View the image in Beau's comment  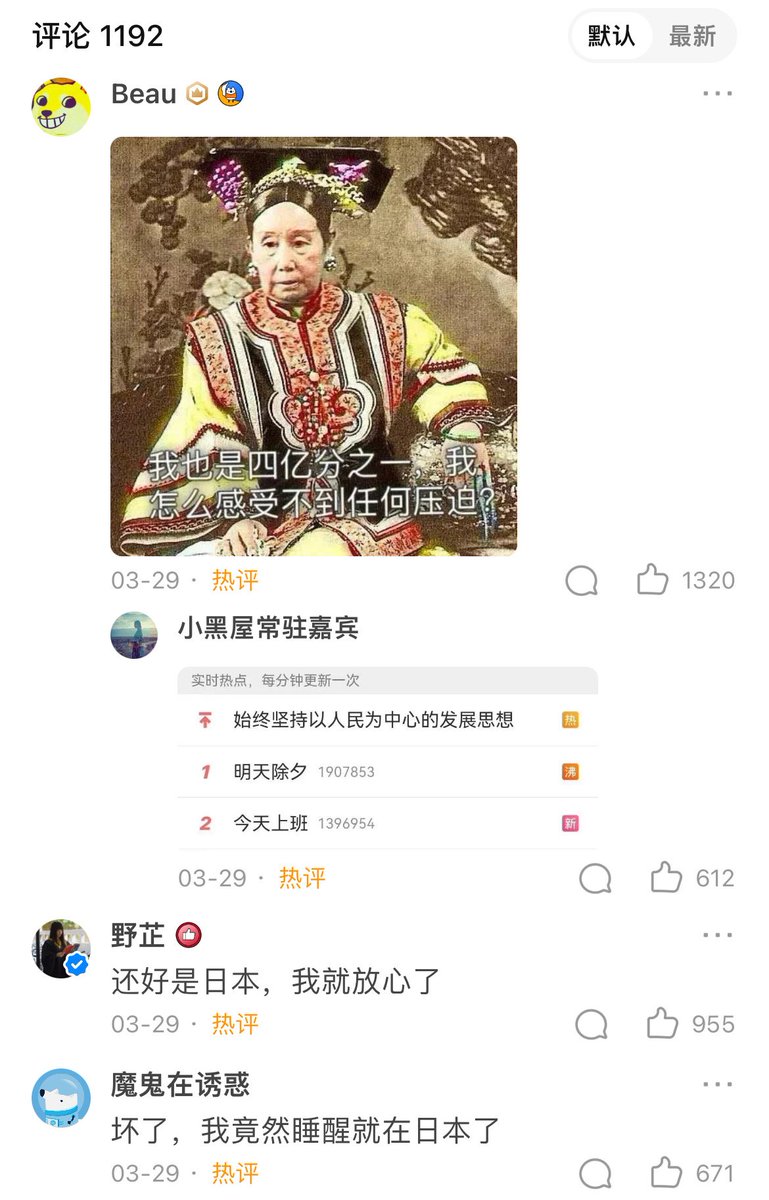pyautogui.click(x=313, y=346)
